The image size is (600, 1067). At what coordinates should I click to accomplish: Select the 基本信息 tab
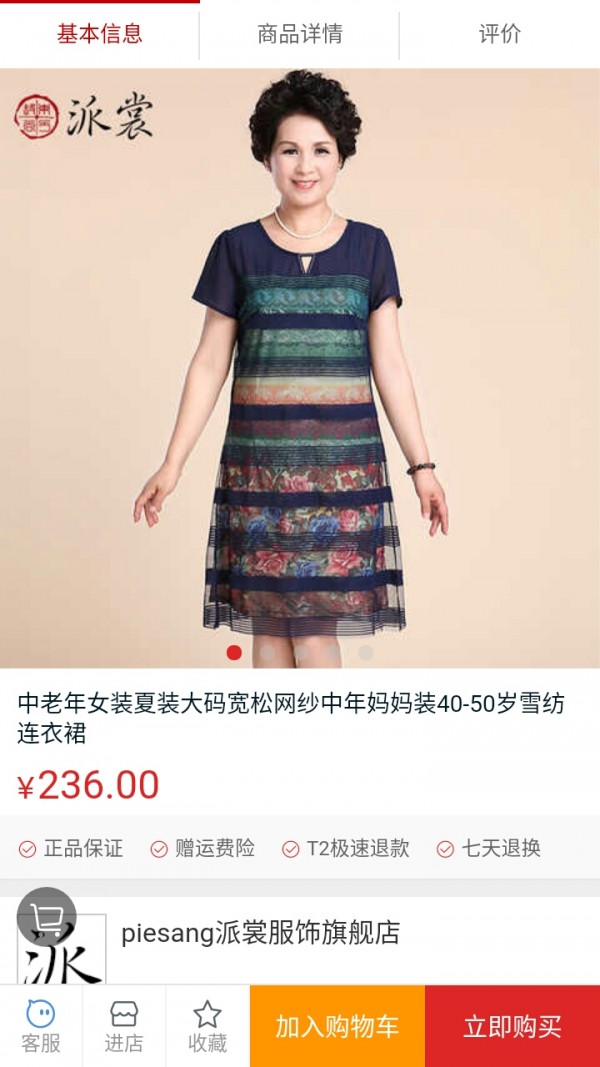tap(99, 34)
